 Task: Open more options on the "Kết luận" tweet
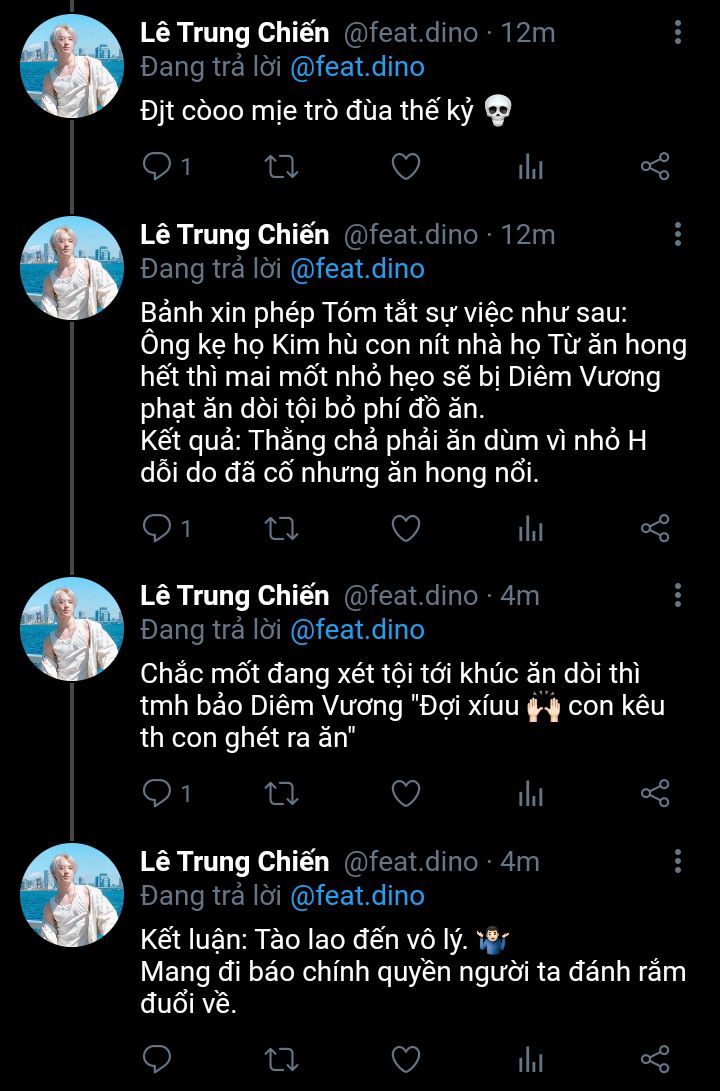click(x=678, y=861)
